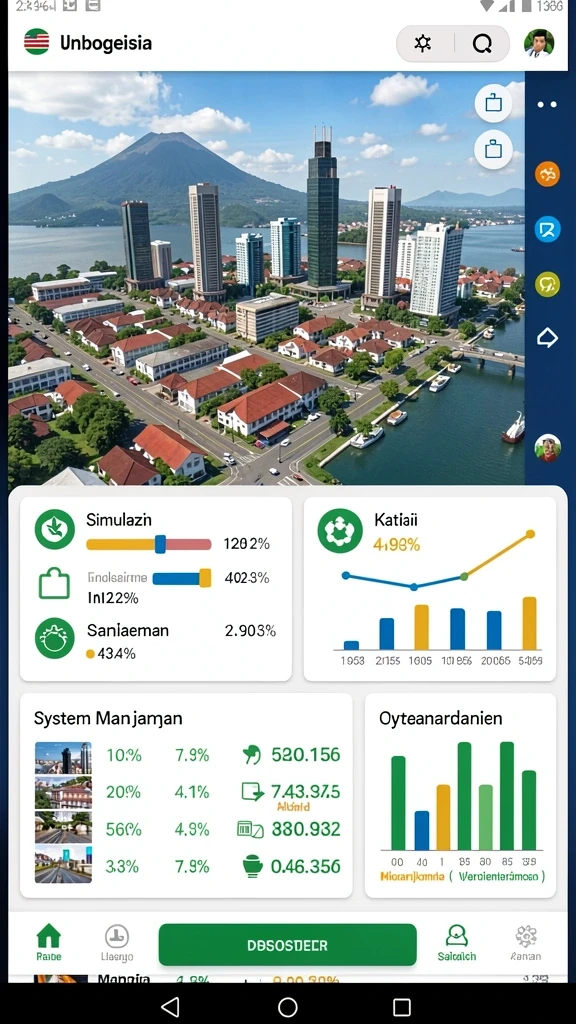Open recent apps with the square button

pos(402,1006)
